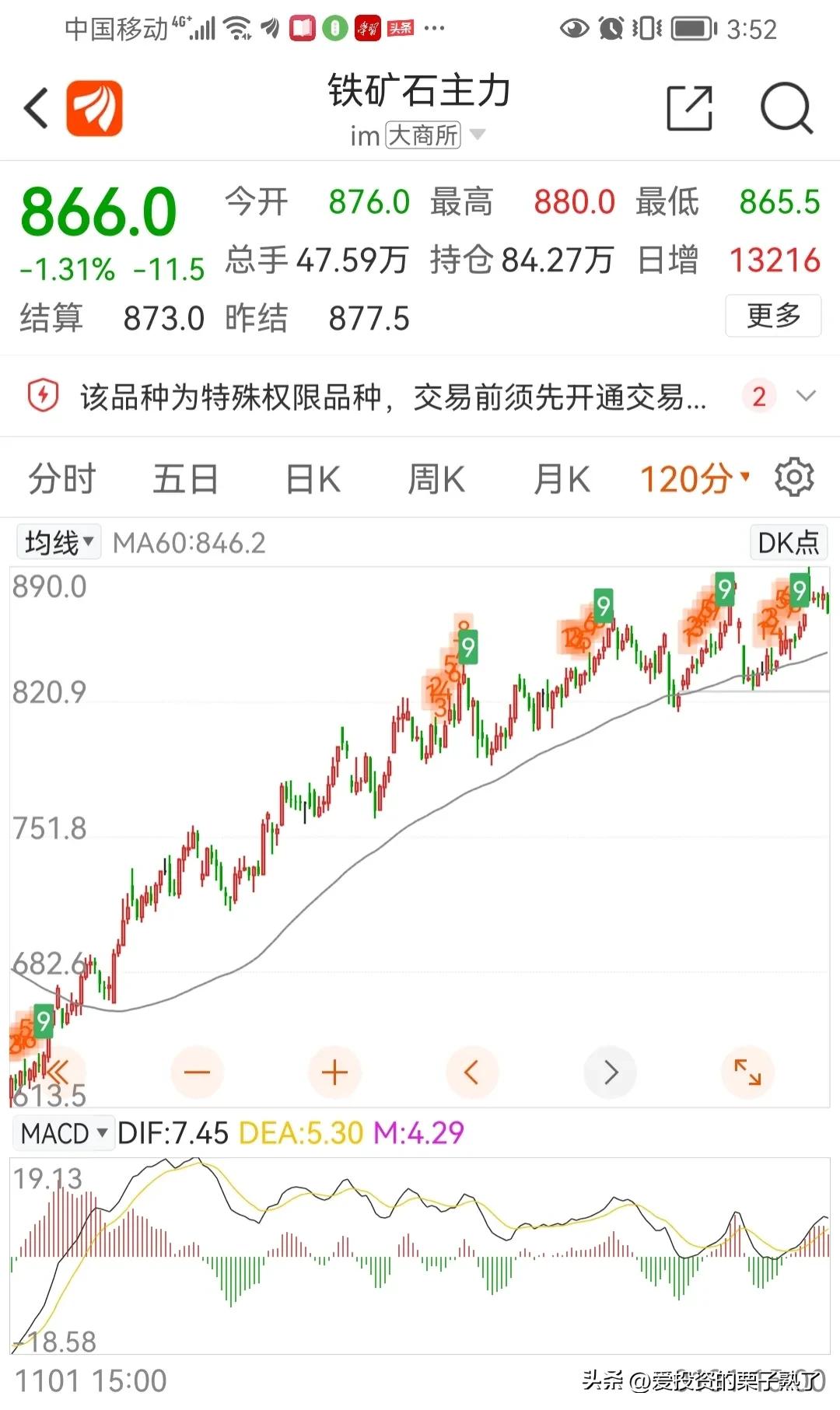This screenshot has height=1410, width=840.
Task: Select the 月K monthly chart view
Action: point(562,478)
